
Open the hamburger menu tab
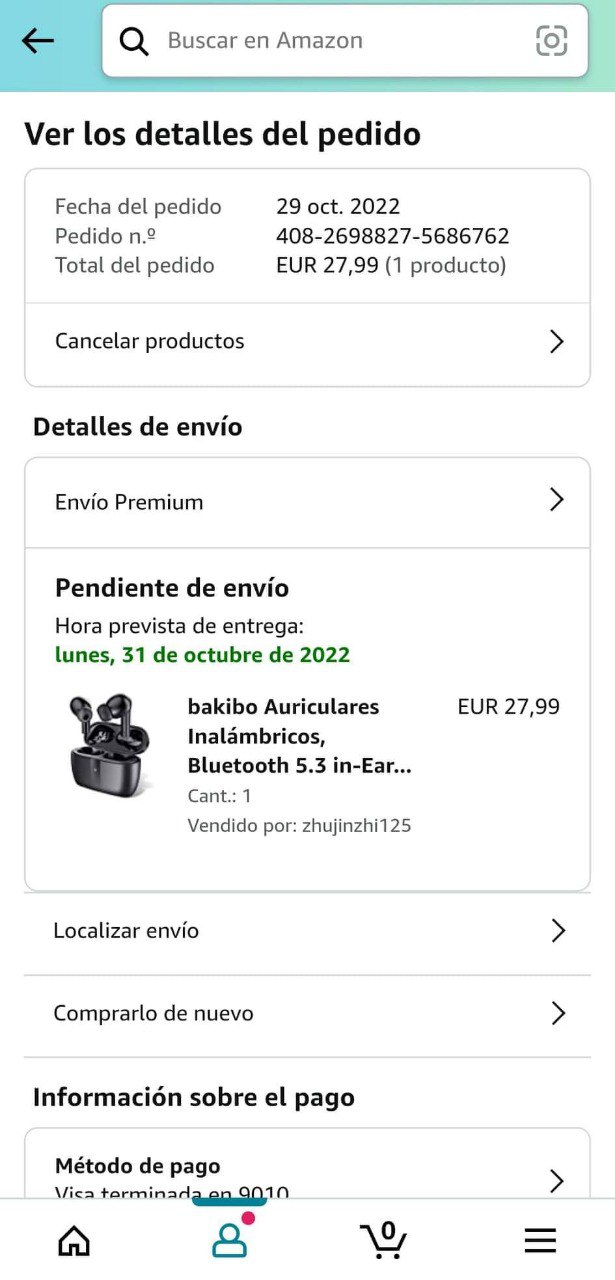540,1241
